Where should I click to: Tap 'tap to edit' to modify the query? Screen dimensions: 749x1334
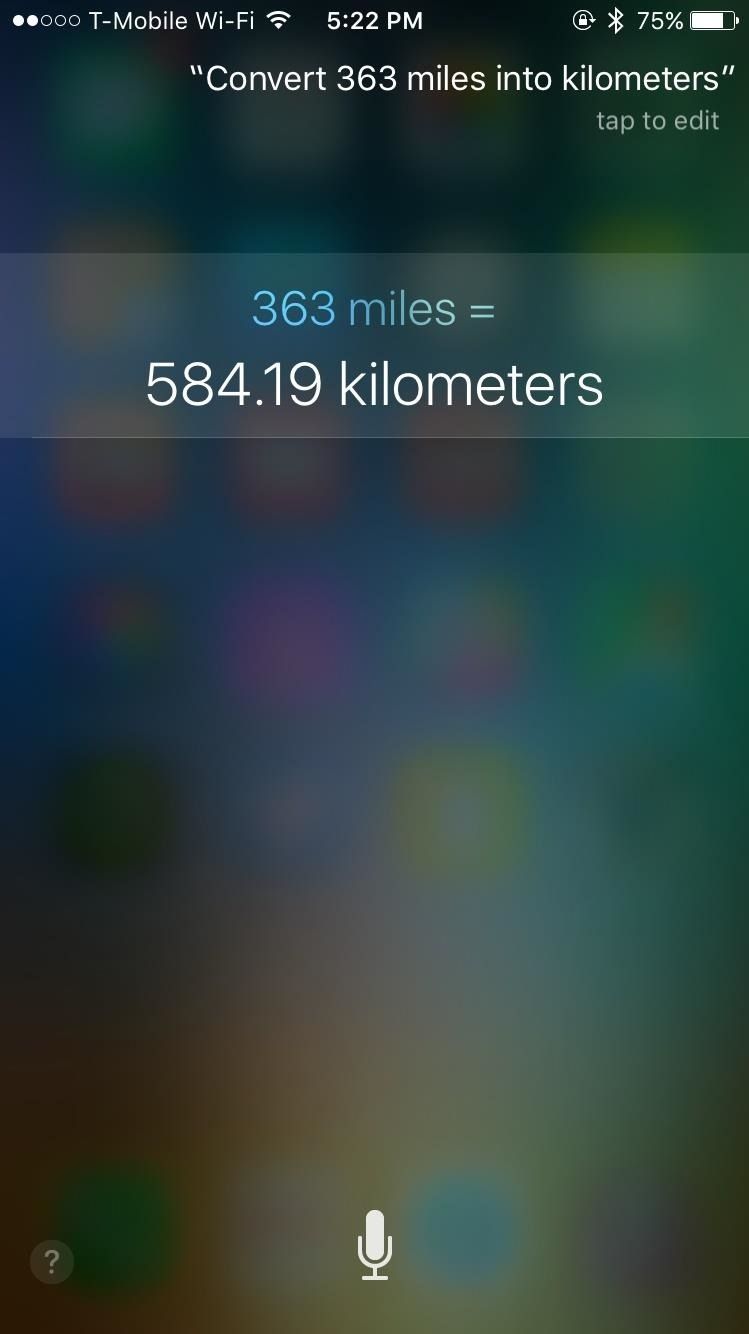pyautogui.click(x=658, y=120)
